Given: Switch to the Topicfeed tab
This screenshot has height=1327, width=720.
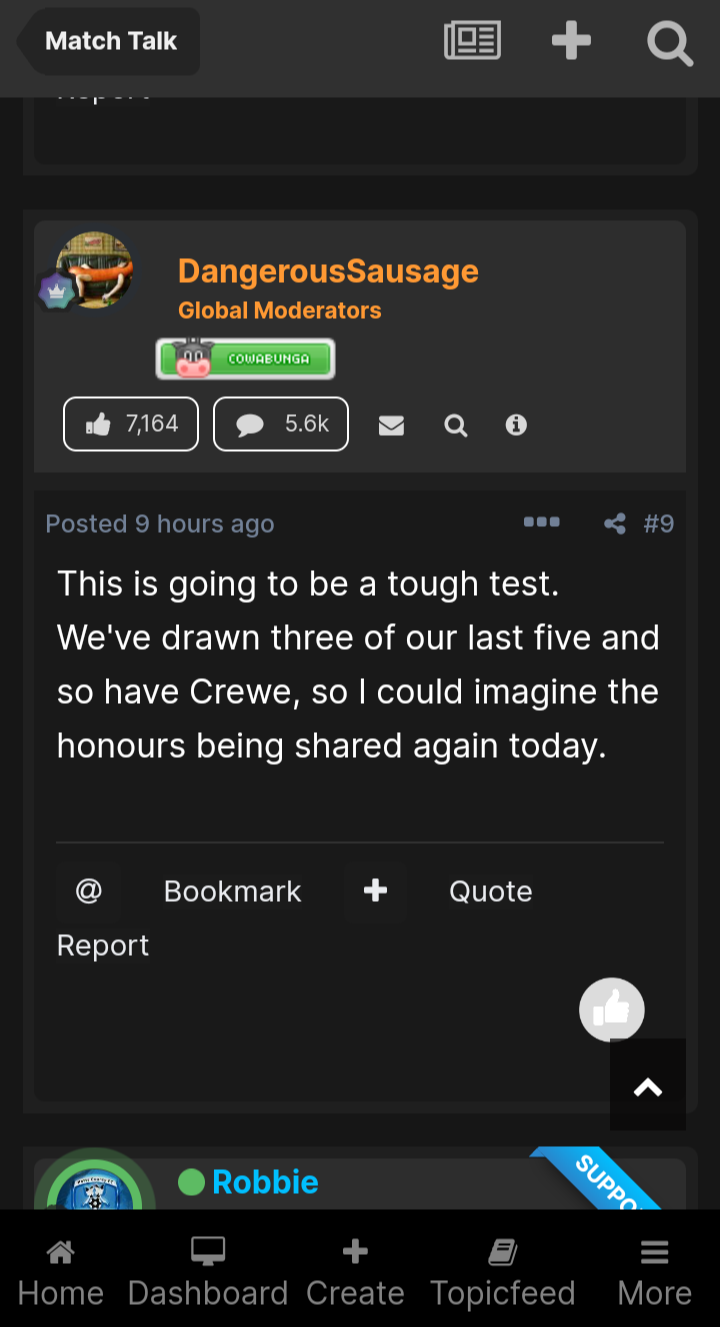Looking at the screenshot, I should pos(503,1273).
